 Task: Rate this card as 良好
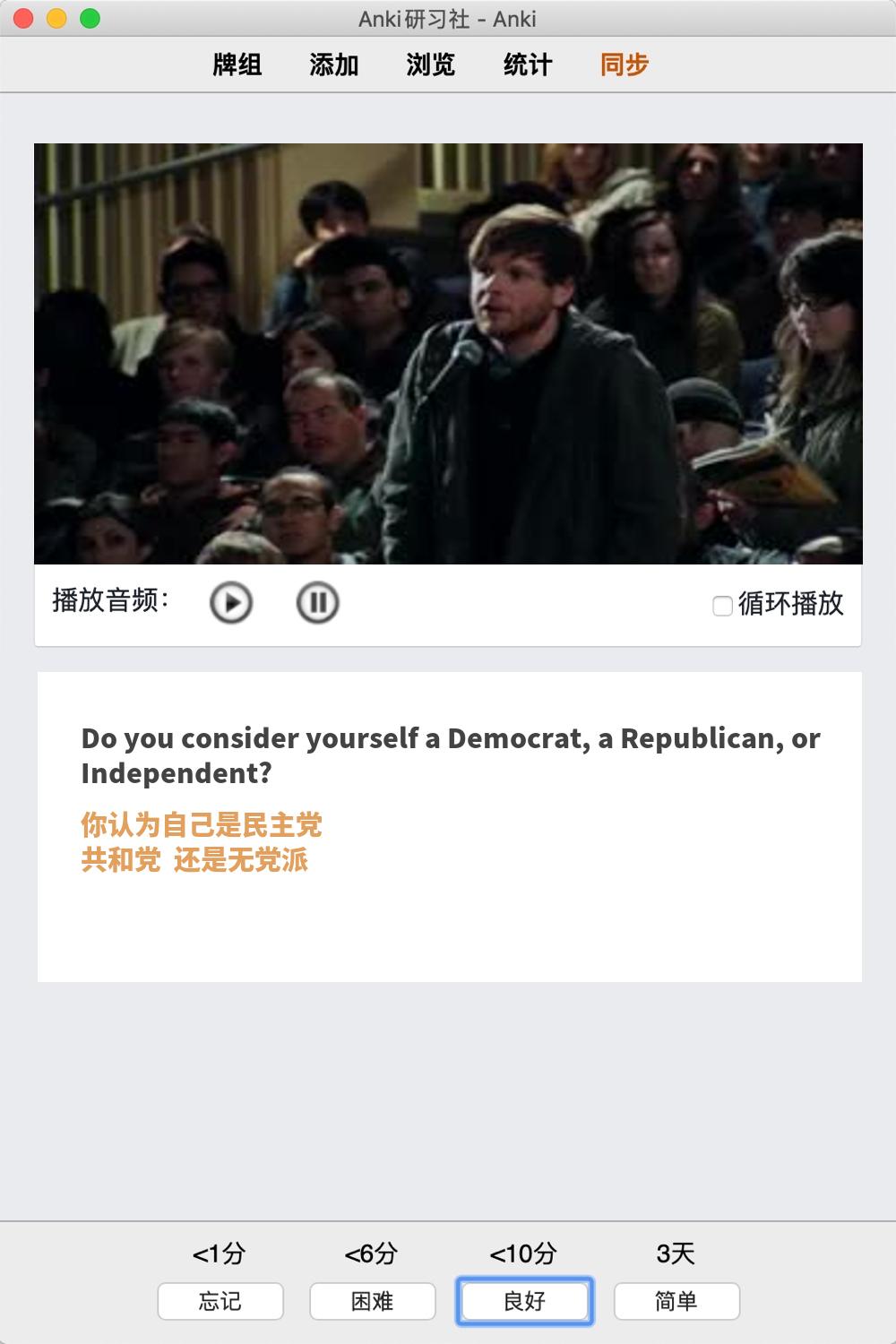(x=525, y=1301)
